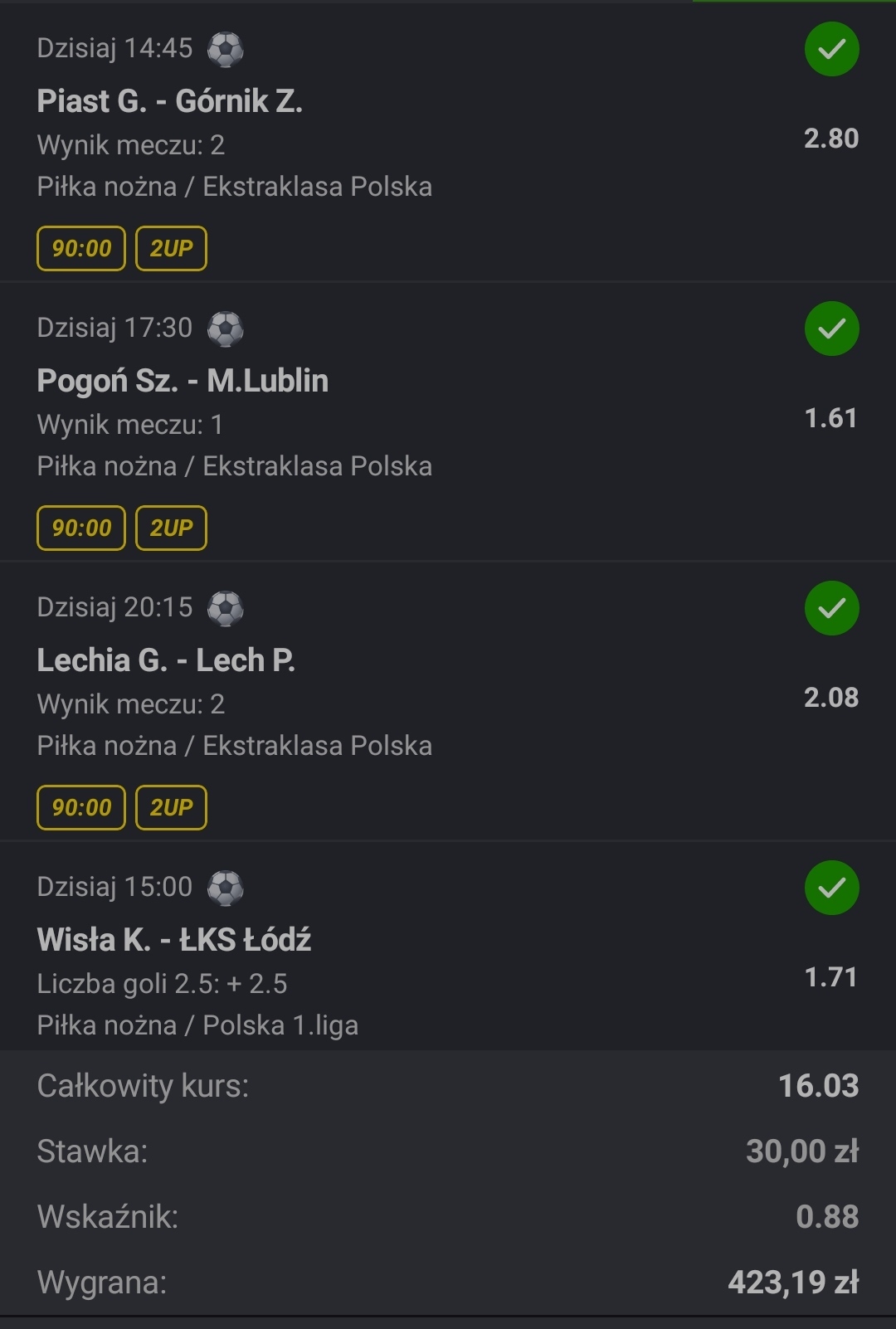This screenshot has height=1329, width=896.
Task: Tap the 2UP badge under Piast G. - Górnik Z.
Action: click(171, 248)
